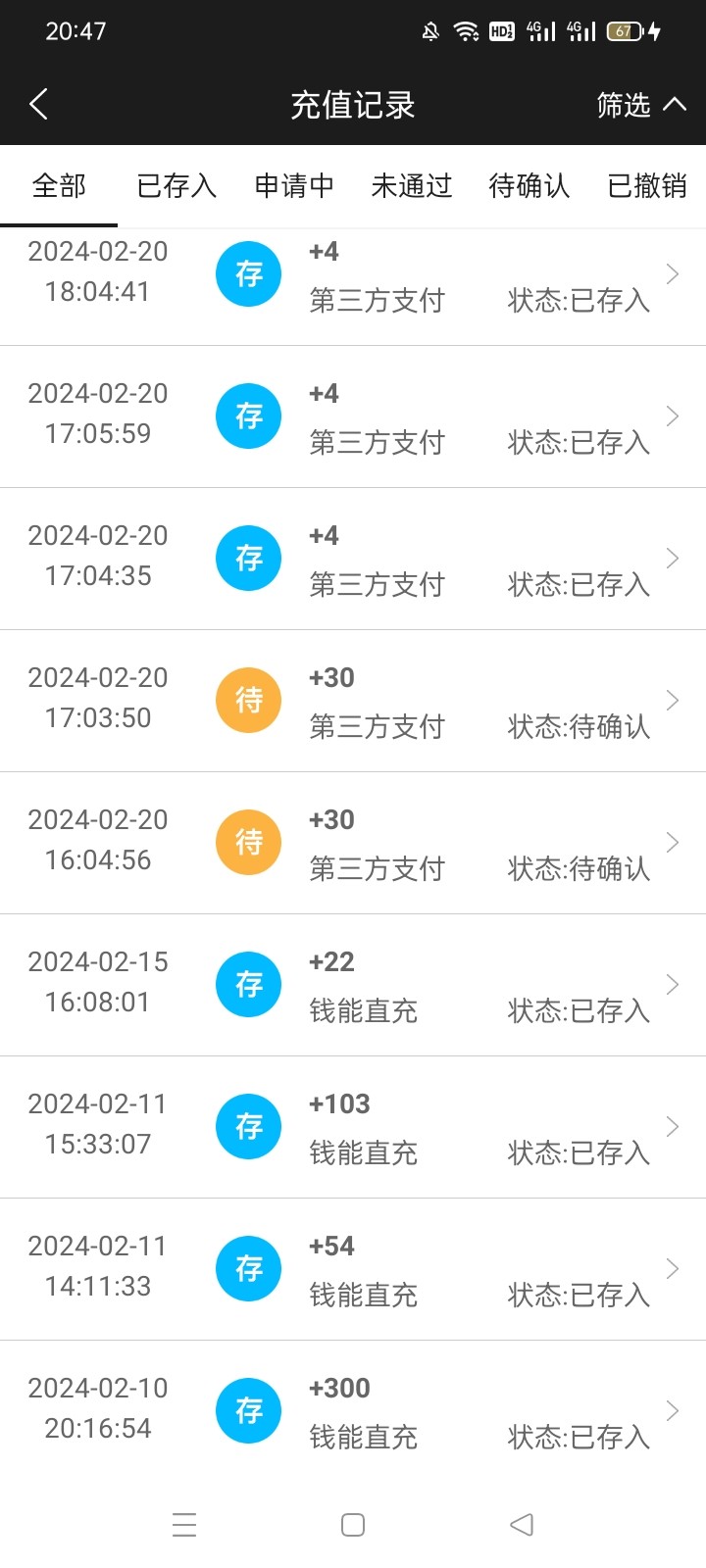The height and width of the screenshot is (1568, 706).
Task: Tap the 筛选 button
Action: (622, 105)
